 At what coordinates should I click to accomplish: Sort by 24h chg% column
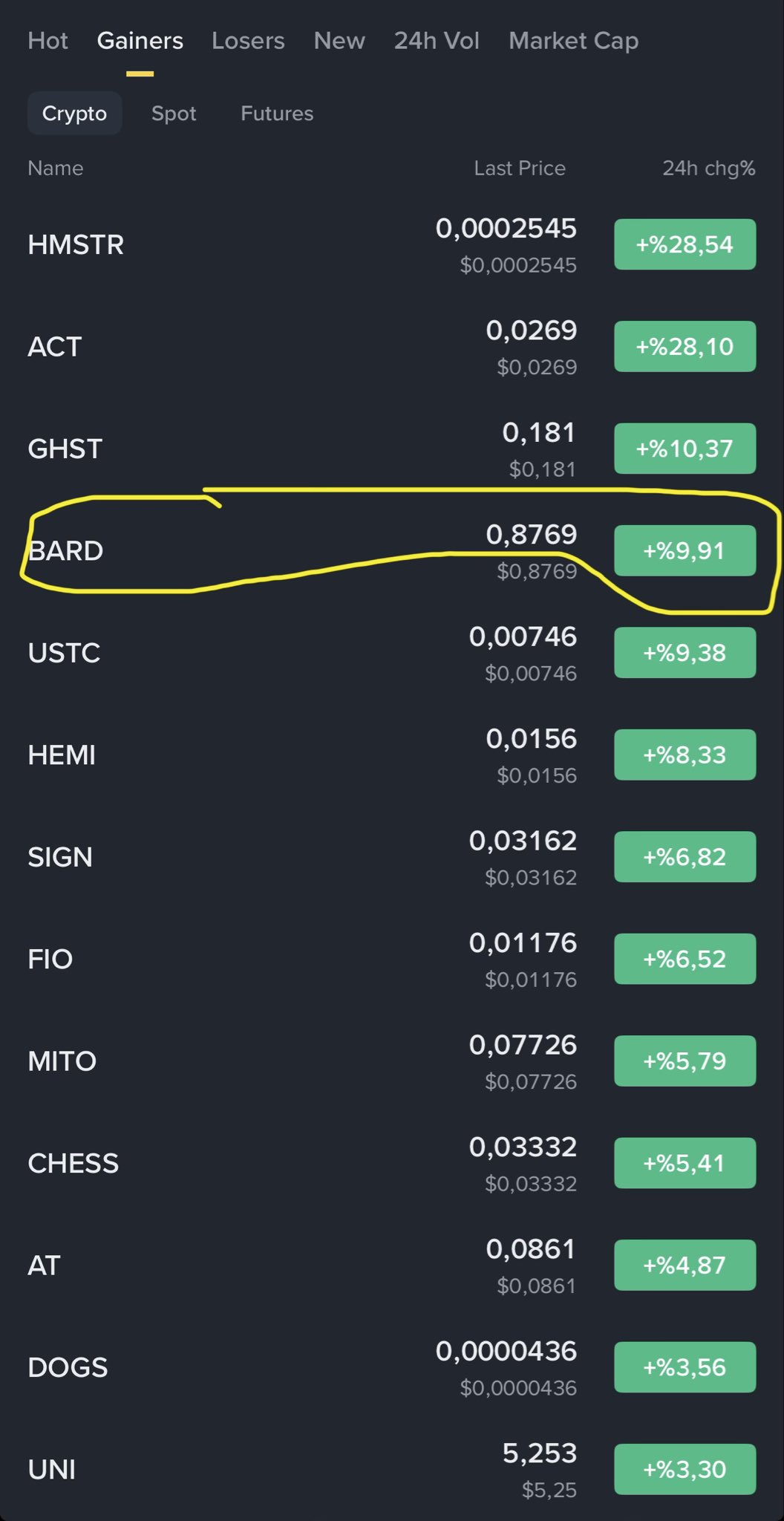(708, 169)
